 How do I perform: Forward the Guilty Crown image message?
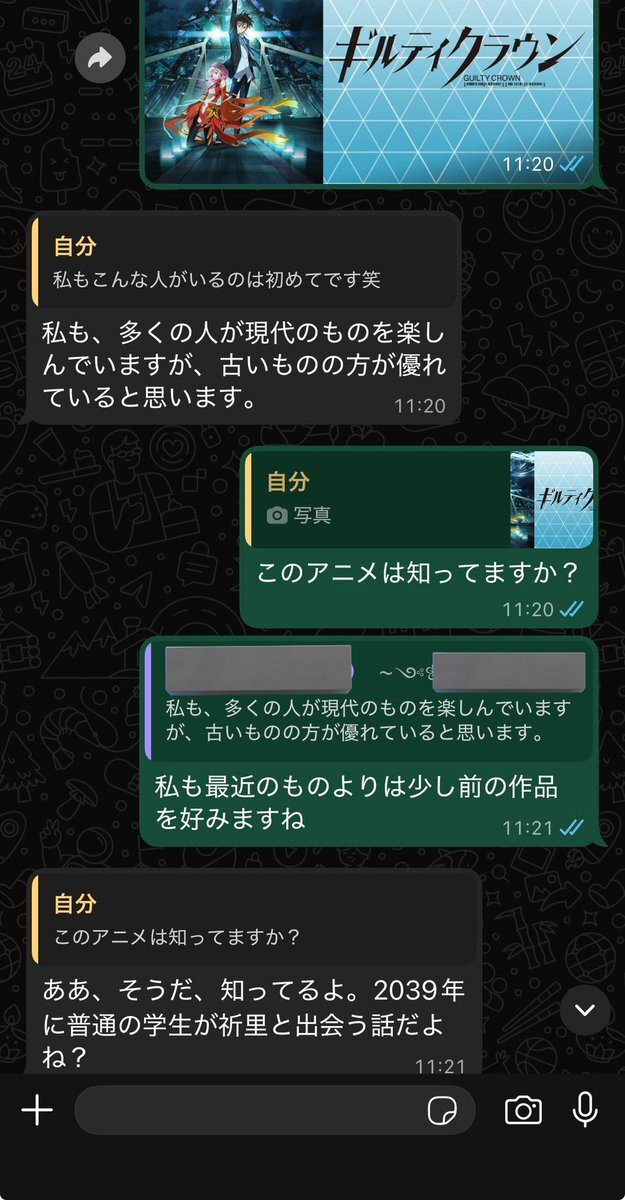(x=100, y=59)
